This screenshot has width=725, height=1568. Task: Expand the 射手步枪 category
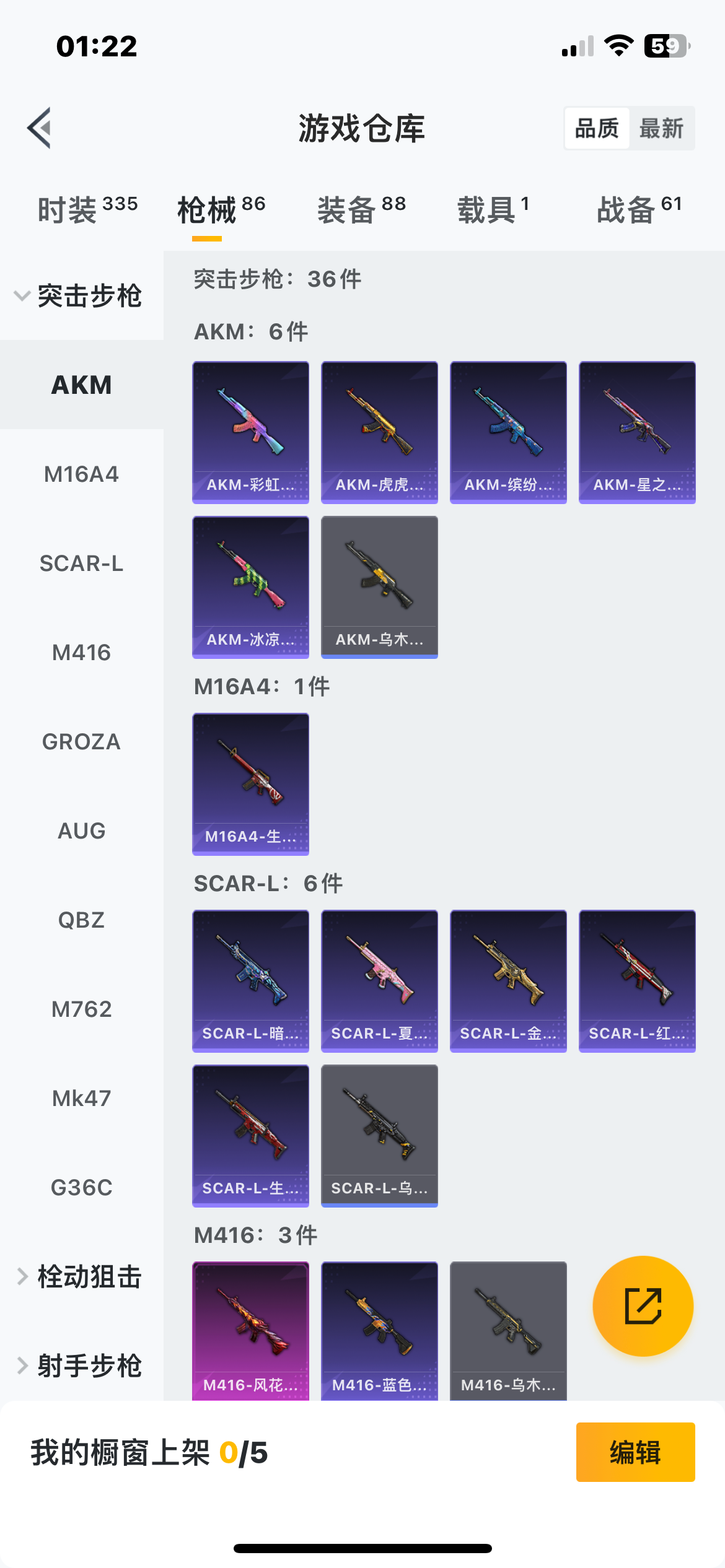click(81, 1365)
